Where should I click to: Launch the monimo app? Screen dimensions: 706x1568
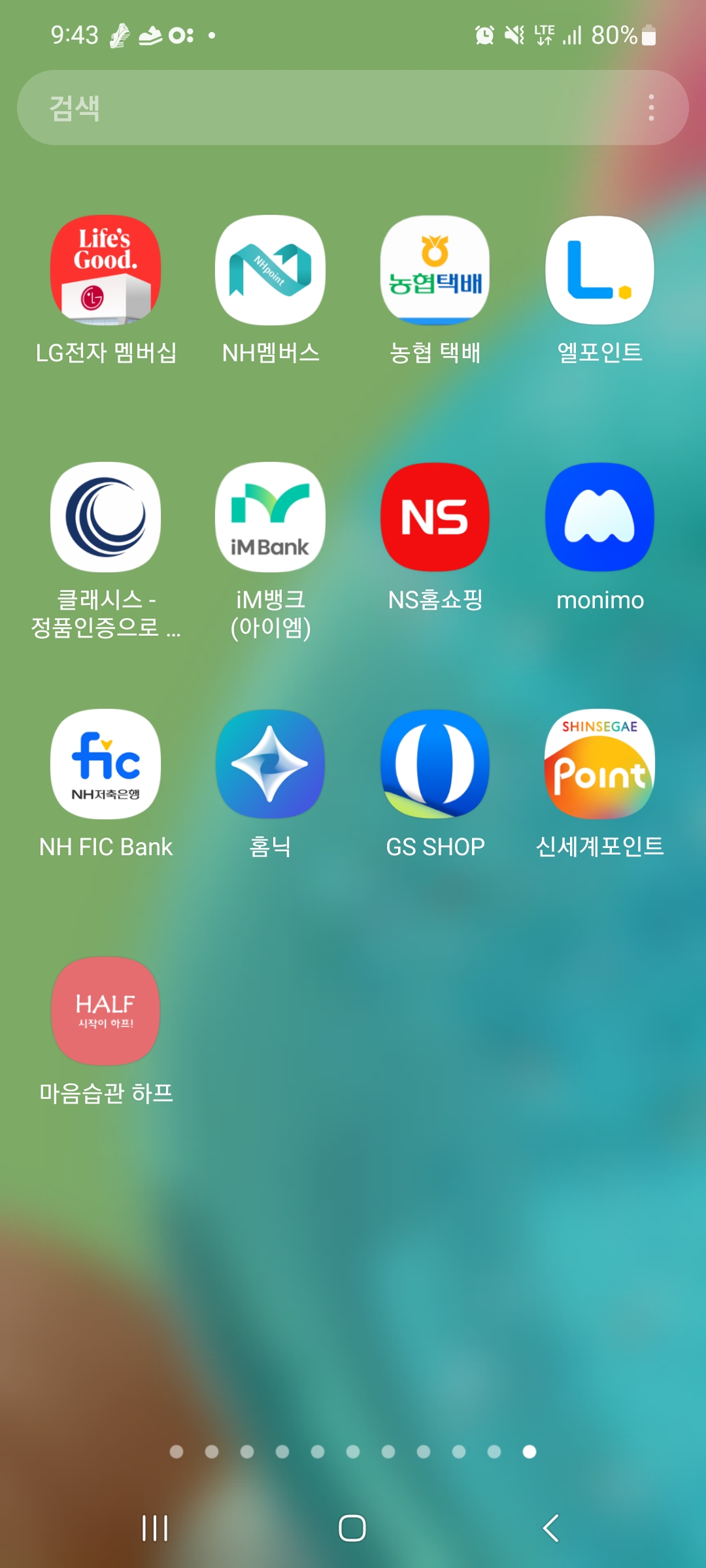(x=599, y=517)
